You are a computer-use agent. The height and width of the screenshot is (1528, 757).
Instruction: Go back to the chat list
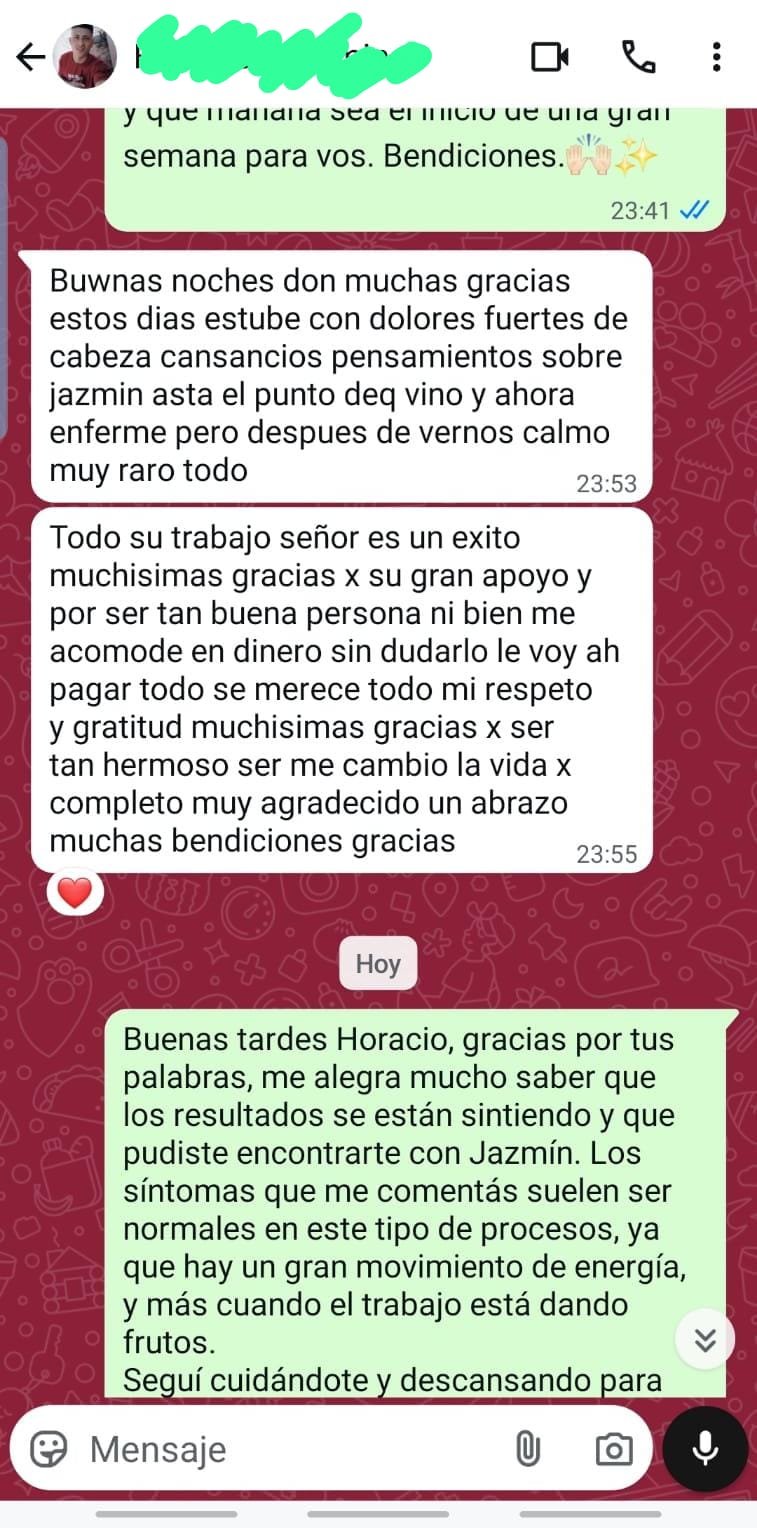(x=30, y=58)
